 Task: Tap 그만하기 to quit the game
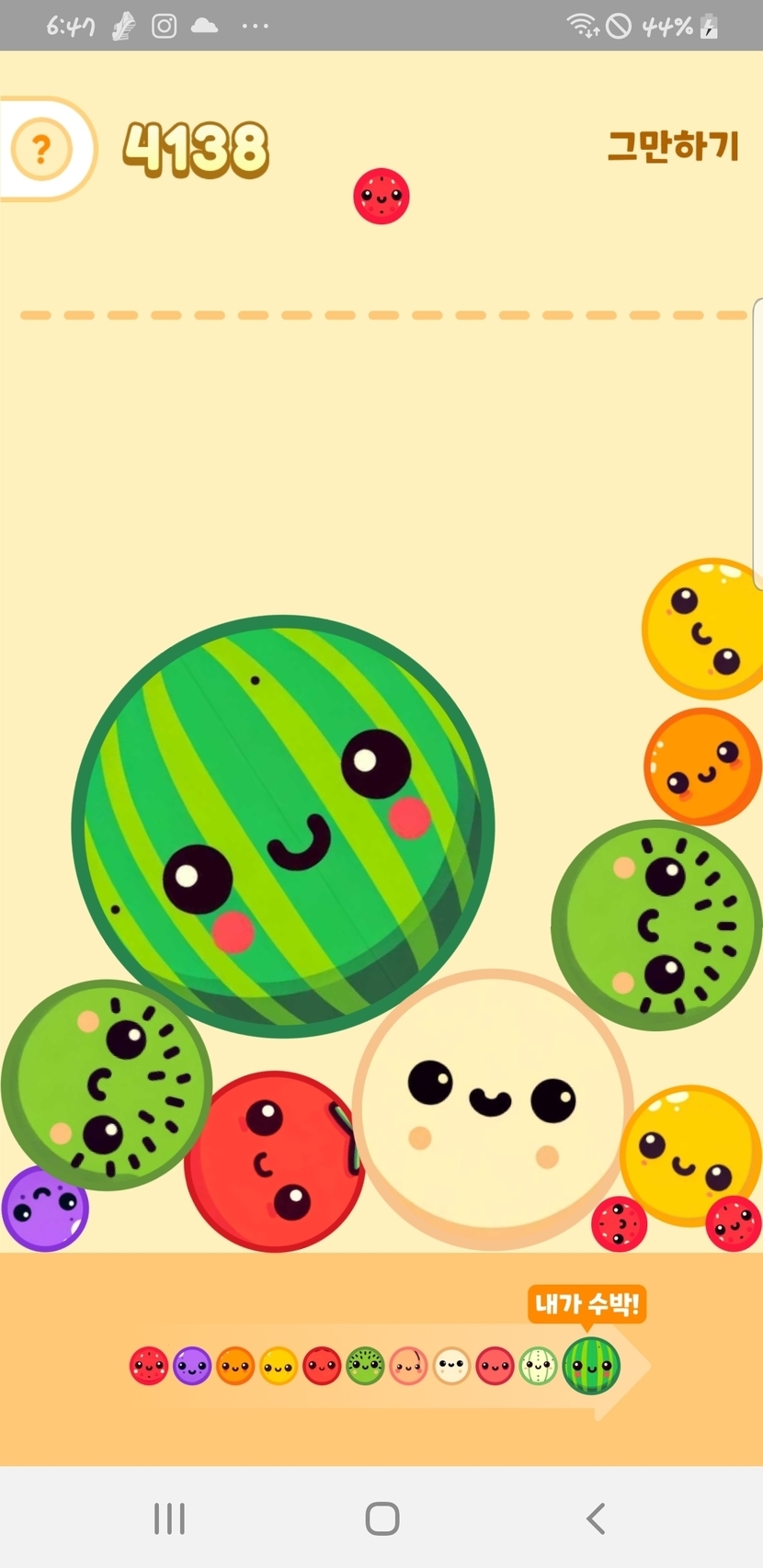click(673, 146)
